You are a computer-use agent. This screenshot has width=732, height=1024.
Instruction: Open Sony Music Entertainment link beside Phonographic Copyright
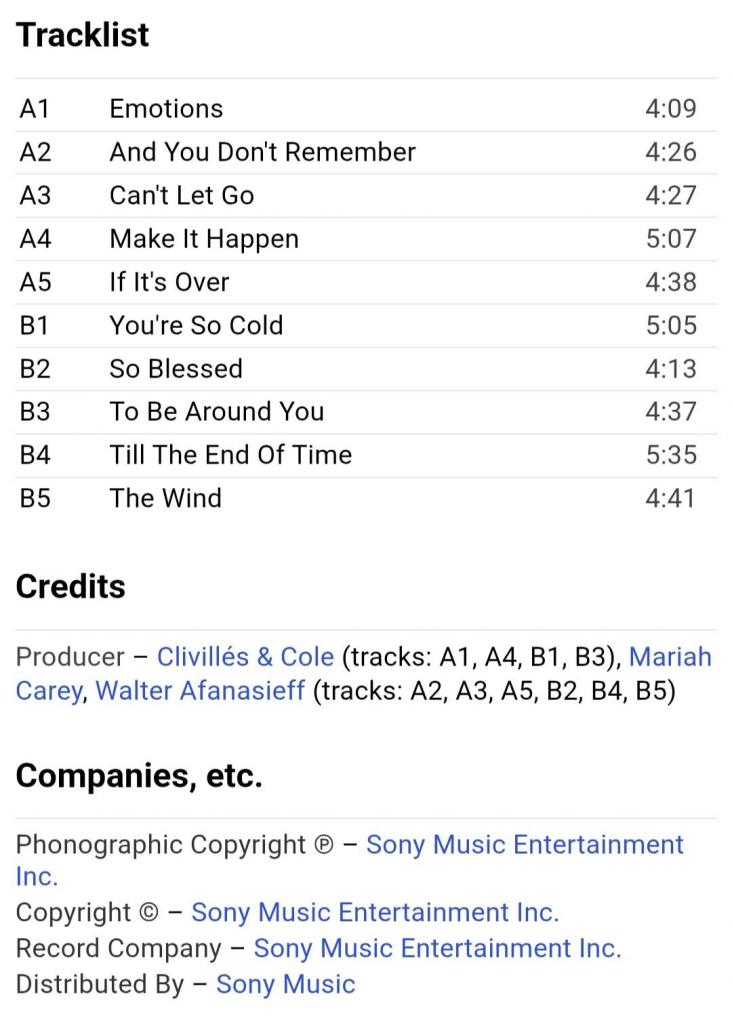point(524,845)
